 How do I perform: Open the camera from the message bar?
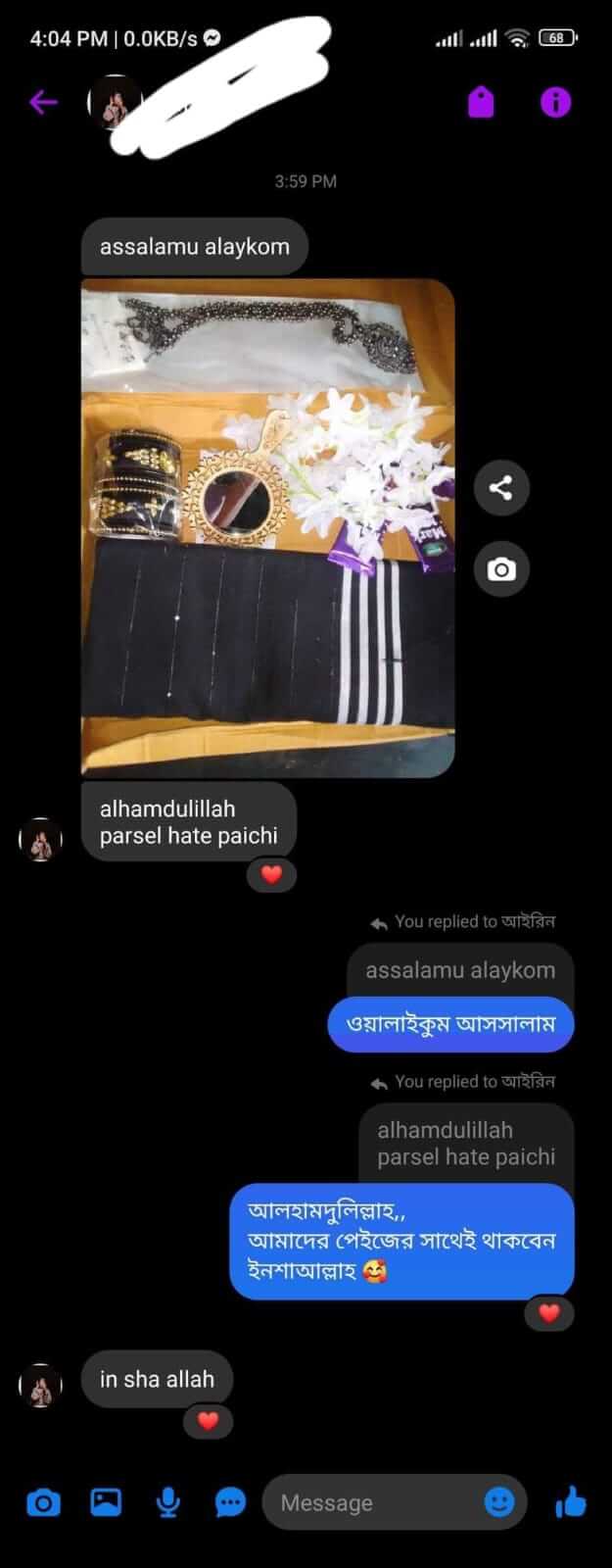pyautogui.click(x=42, y=1502)
